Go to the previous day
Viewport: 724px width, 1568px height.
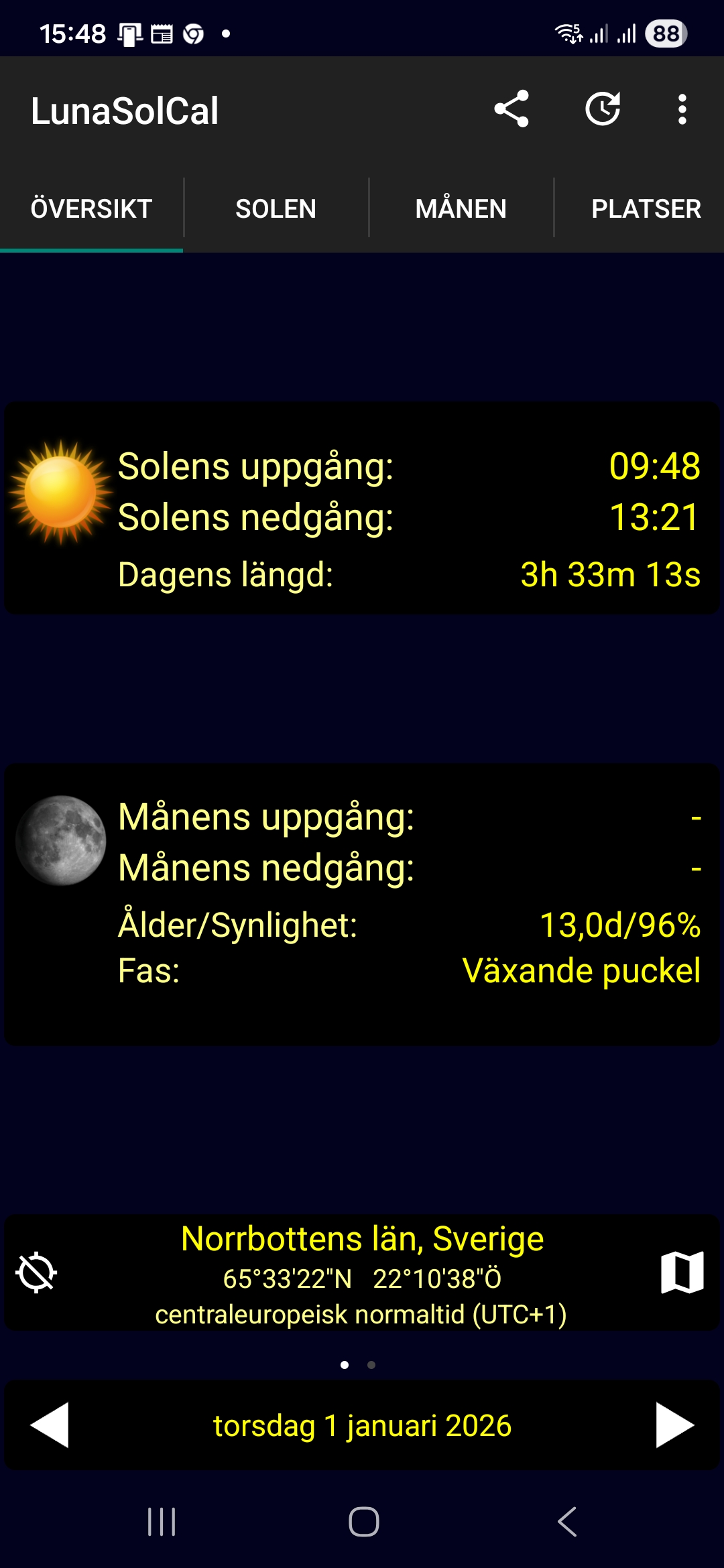(x=50, y=1425)
